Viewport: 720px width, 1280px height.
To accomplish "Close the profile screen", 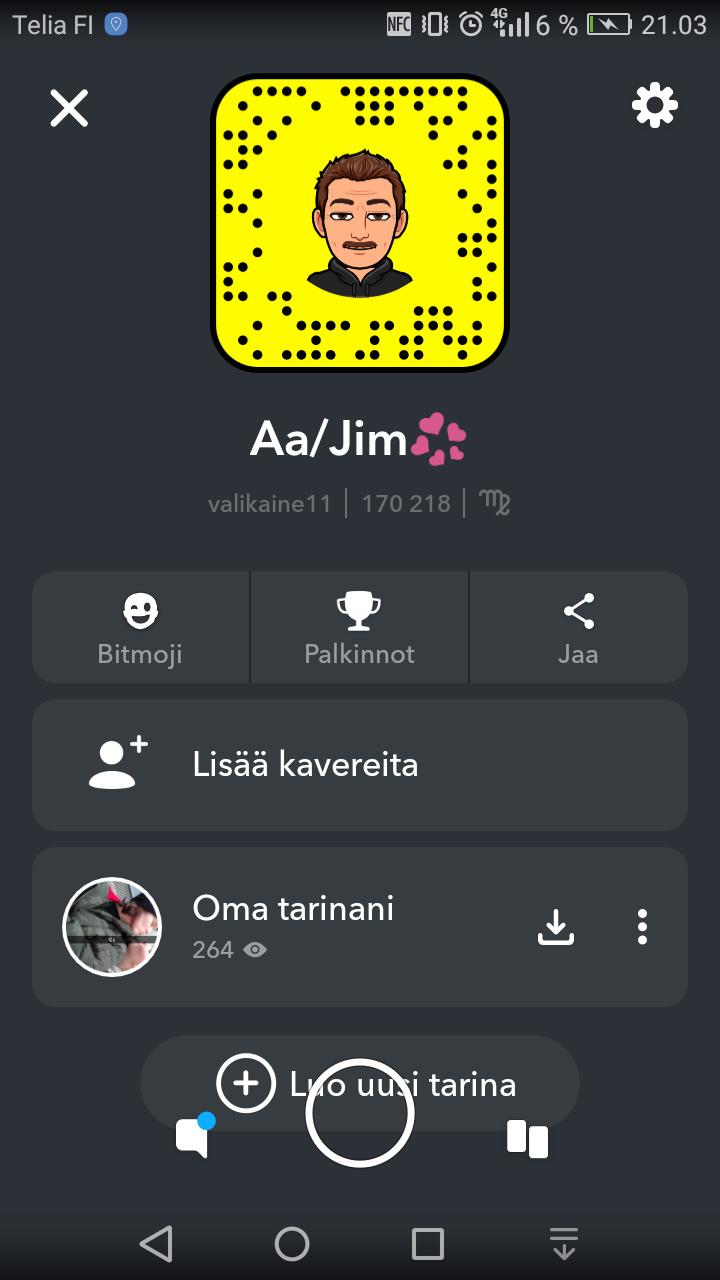I will pos(69,107).
